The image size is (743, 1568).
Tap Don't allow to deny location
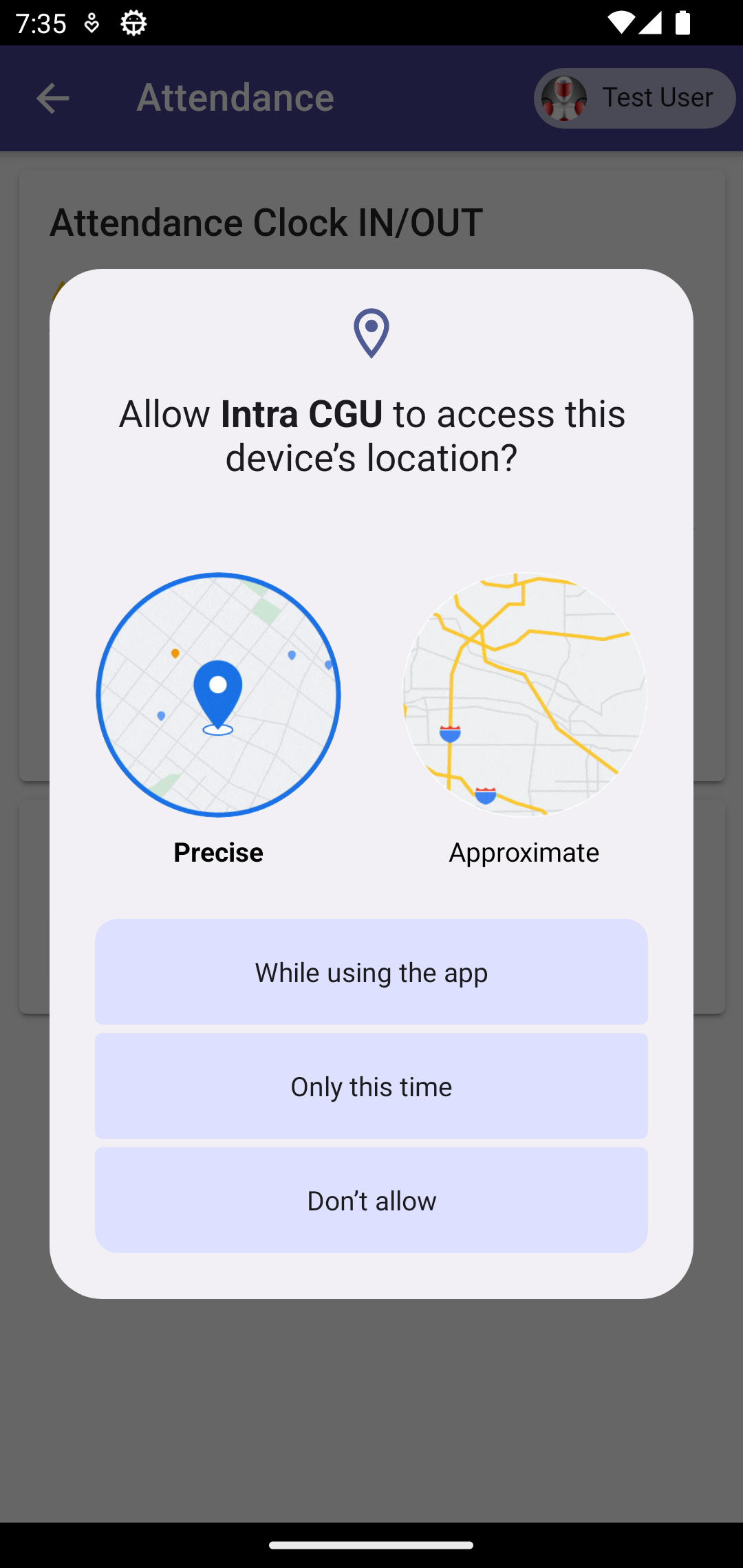[x=371, y=1200]
